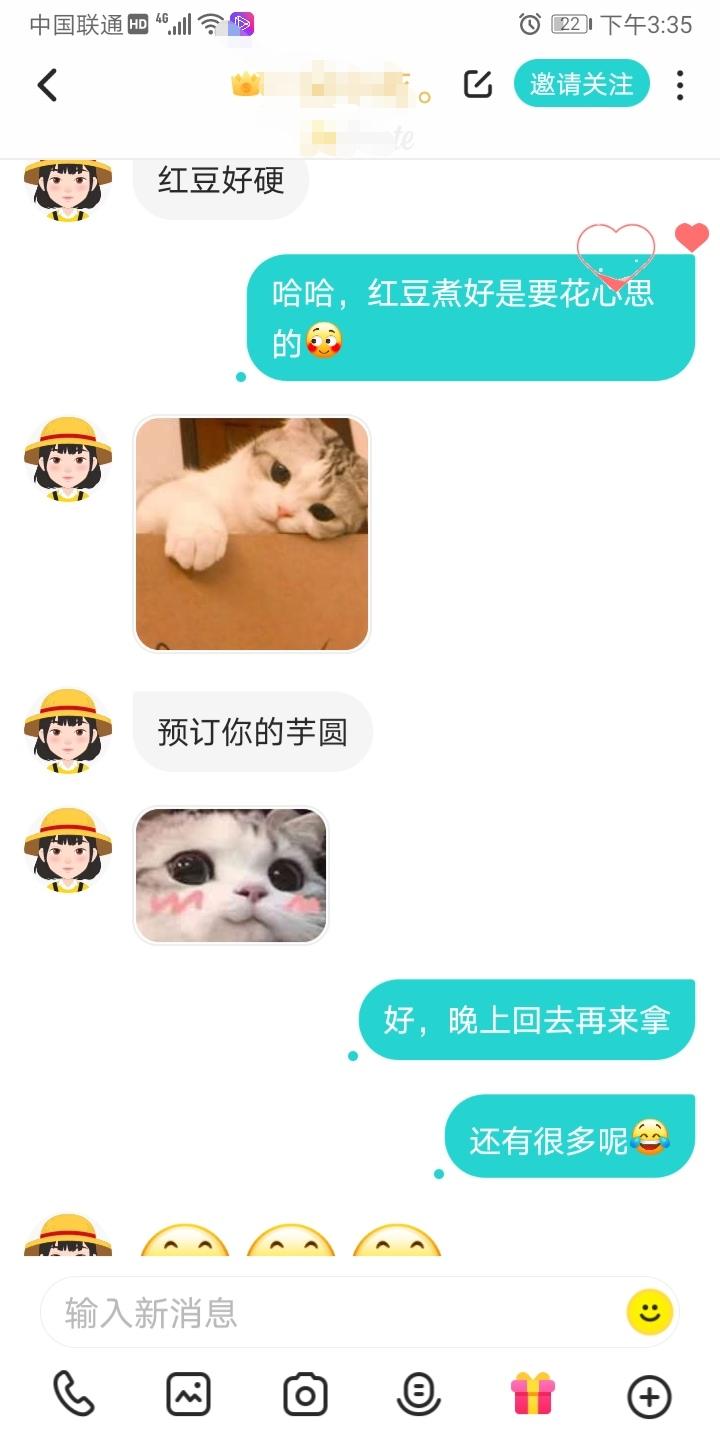Send a gift via gift box icon
The image size is (720, 1440).
pyautogui.click(x=533, y=1393)
